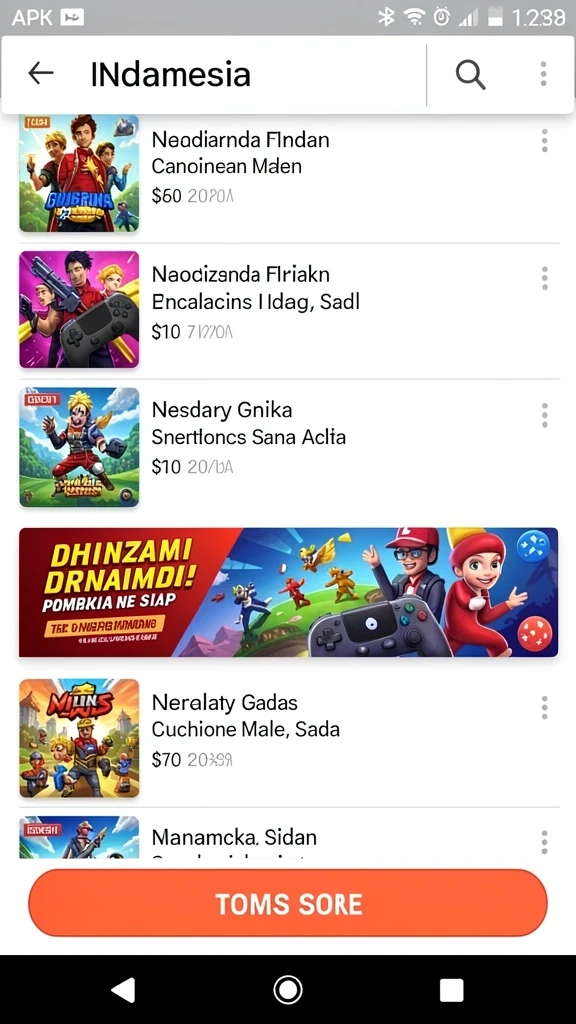
Task: Open options for Manamcka Sidan
Action: pos(544,842)
